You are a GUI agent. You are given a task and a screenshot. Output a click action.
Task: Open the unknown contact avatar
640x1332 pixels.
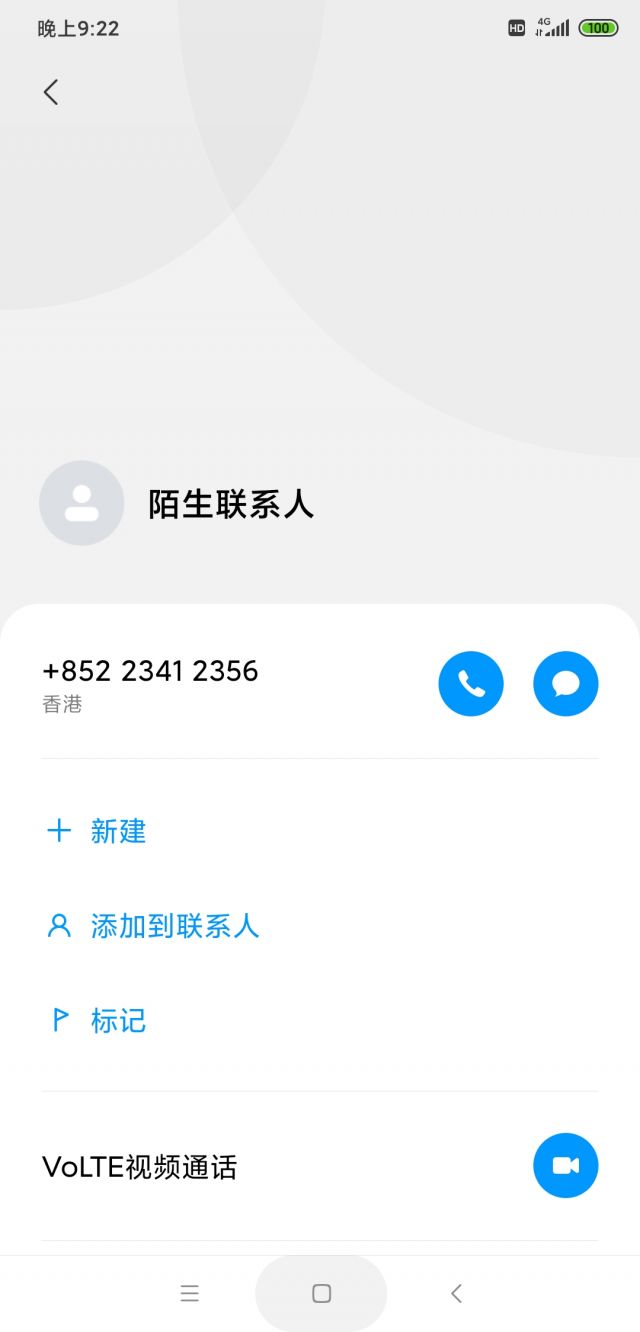(x=81, y=503)
